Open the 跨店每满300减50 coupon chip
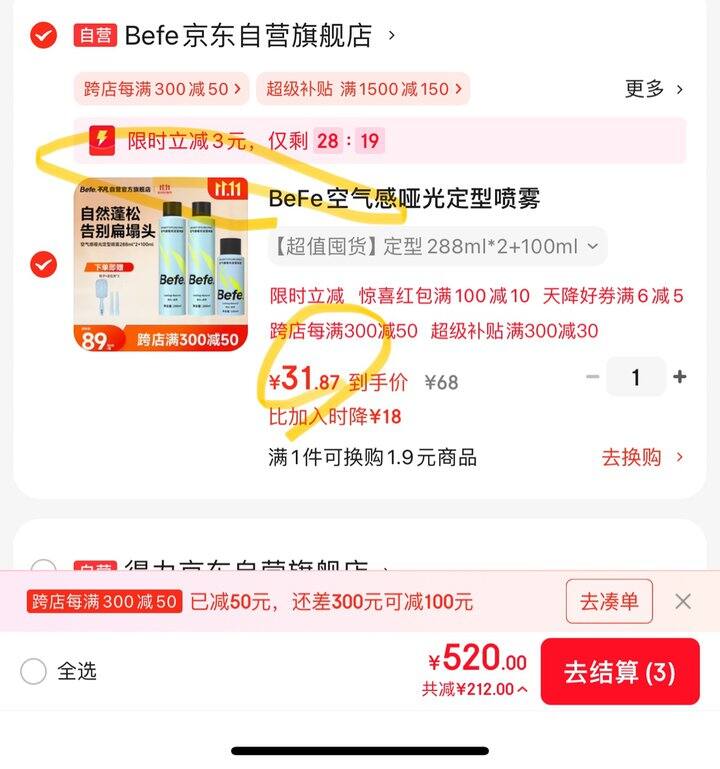 pyautogui.click(x=160, y=89)
